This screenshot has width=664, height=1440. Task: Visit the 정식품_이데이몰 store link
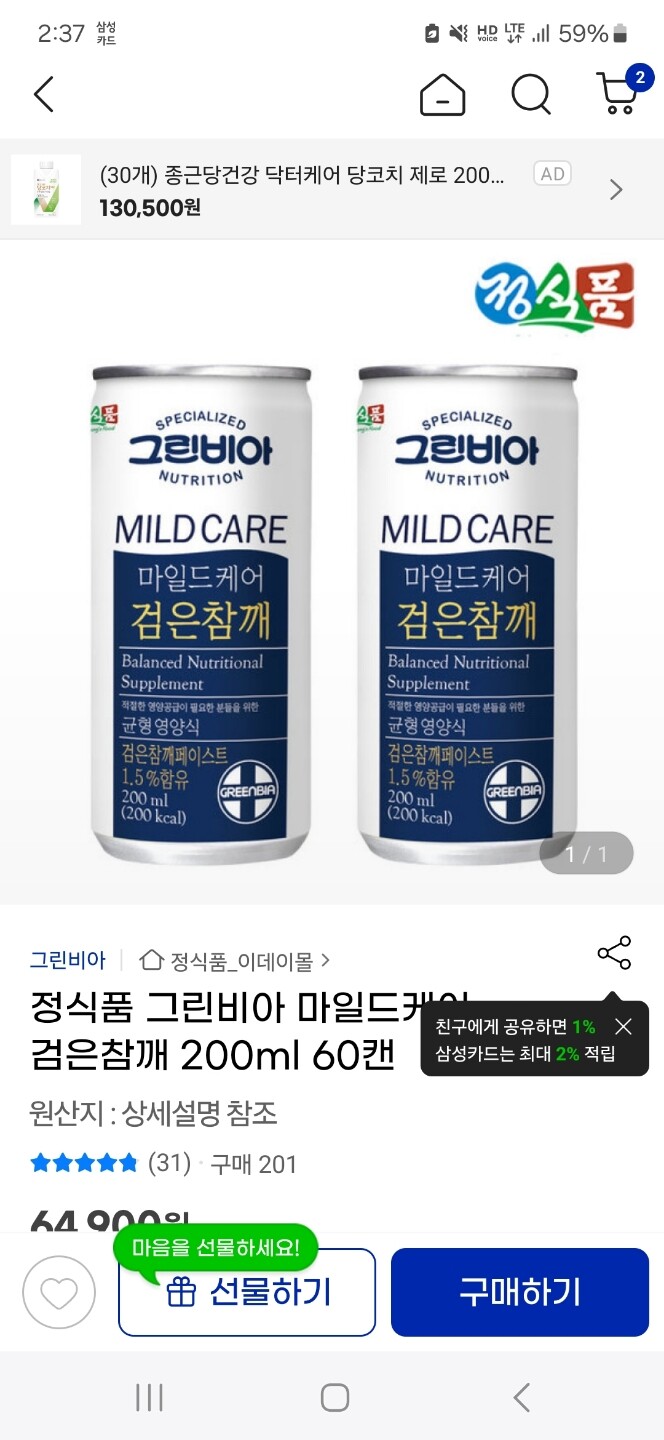(235, 961)
